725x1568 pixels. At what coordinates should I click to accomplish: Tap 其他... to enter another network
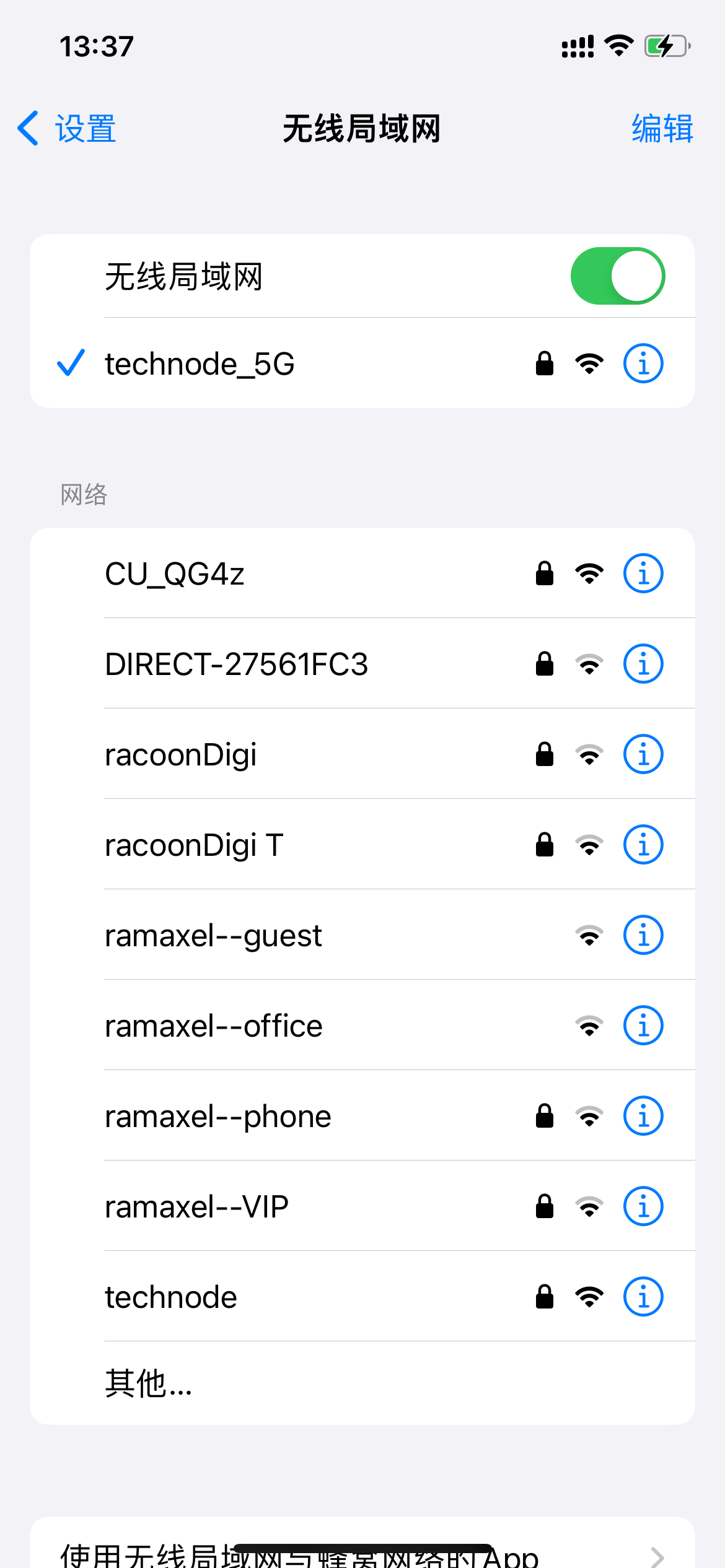coord(149,1383)
